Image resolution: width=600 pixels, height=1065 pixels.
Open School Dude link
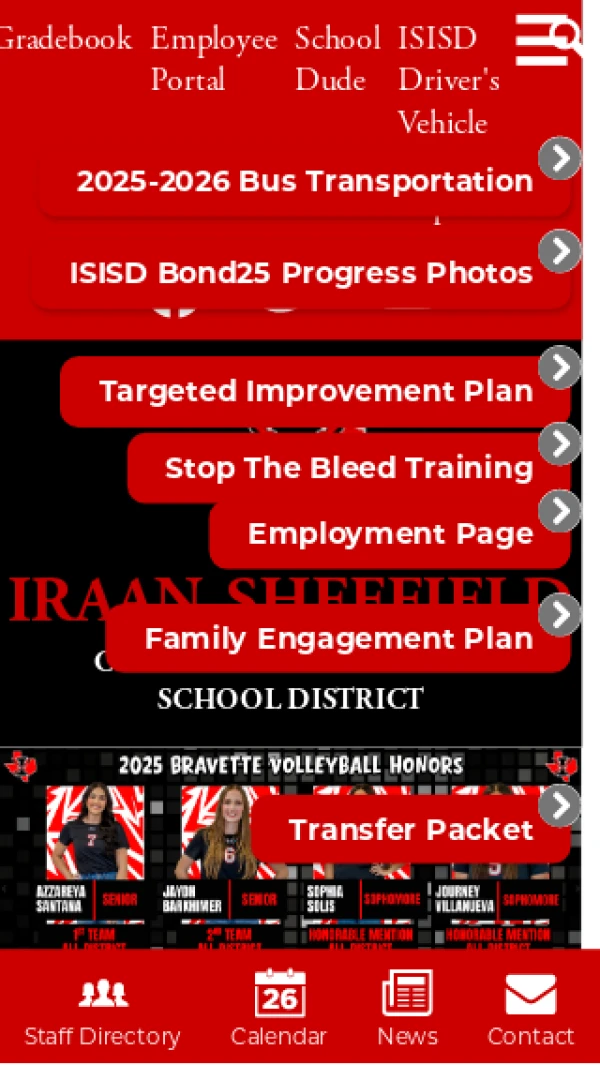click(337, 60)
